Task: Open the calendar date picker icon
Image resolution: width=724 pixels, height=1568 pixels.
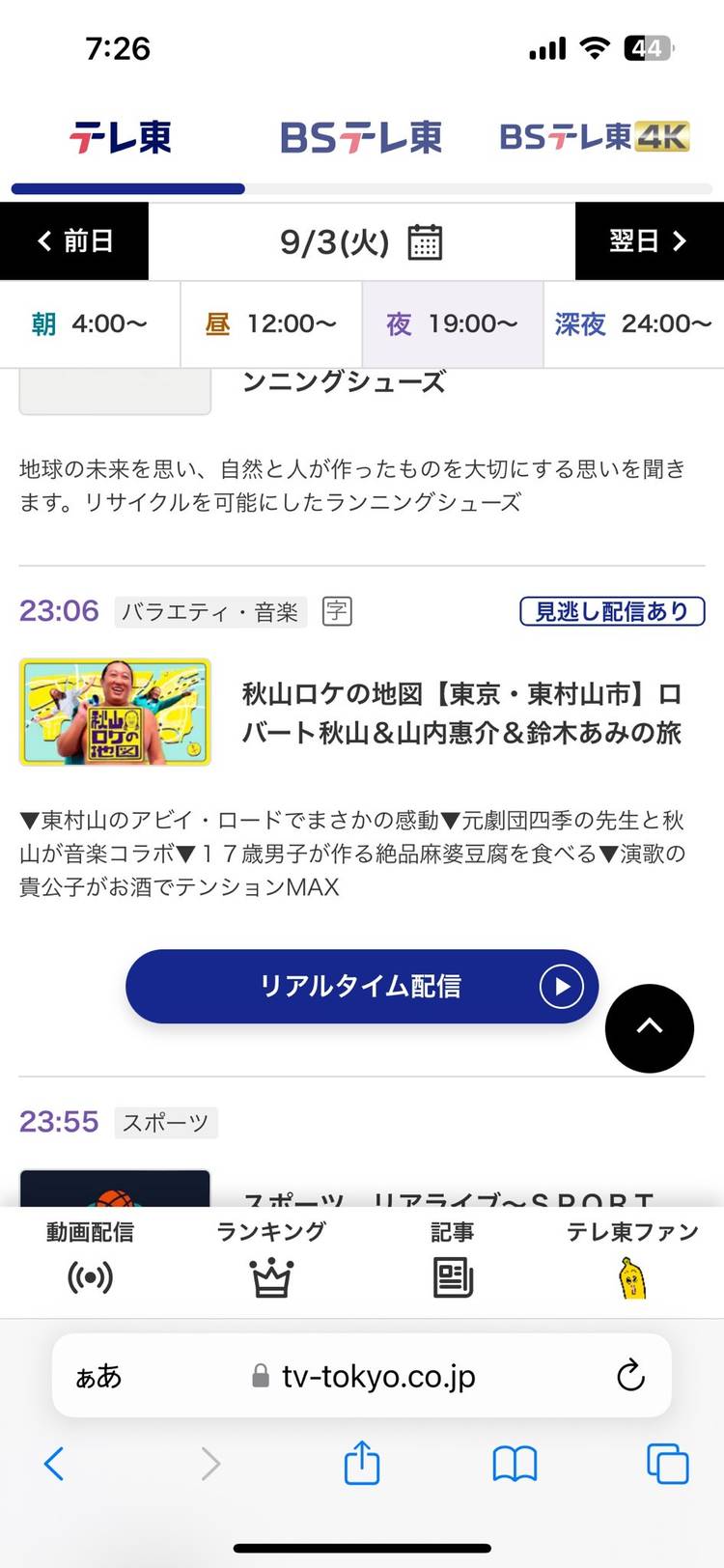Action: (x=425, y=241)
